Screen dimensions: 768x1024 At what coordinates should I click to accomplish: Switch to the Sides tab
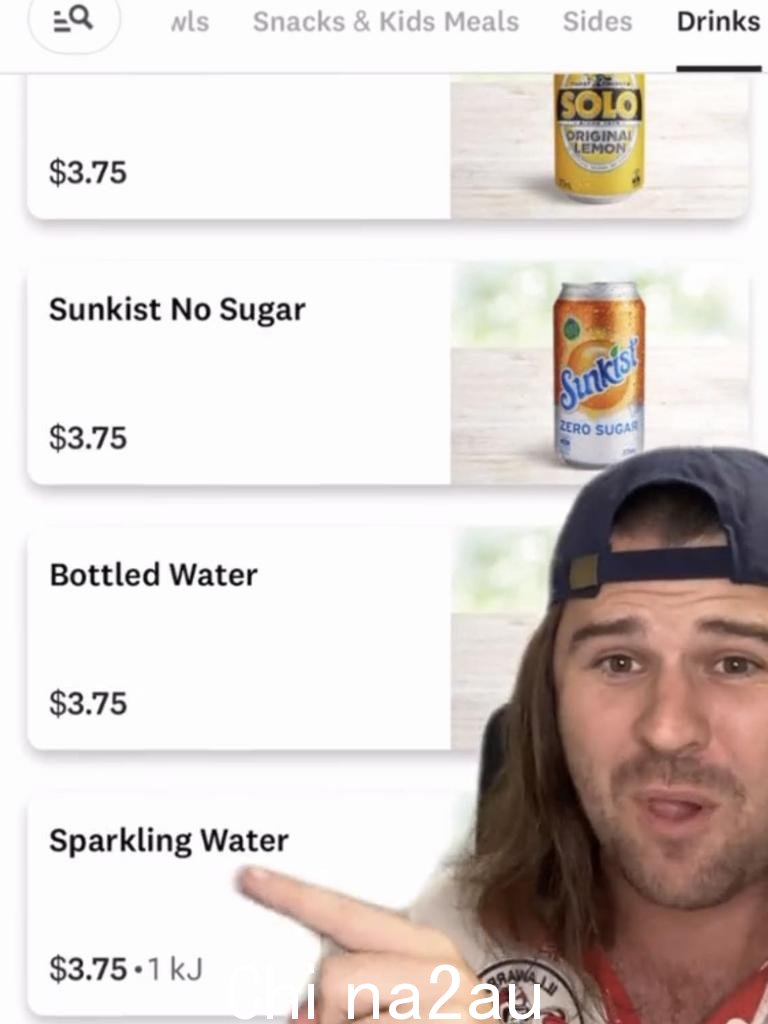point(597,22)
